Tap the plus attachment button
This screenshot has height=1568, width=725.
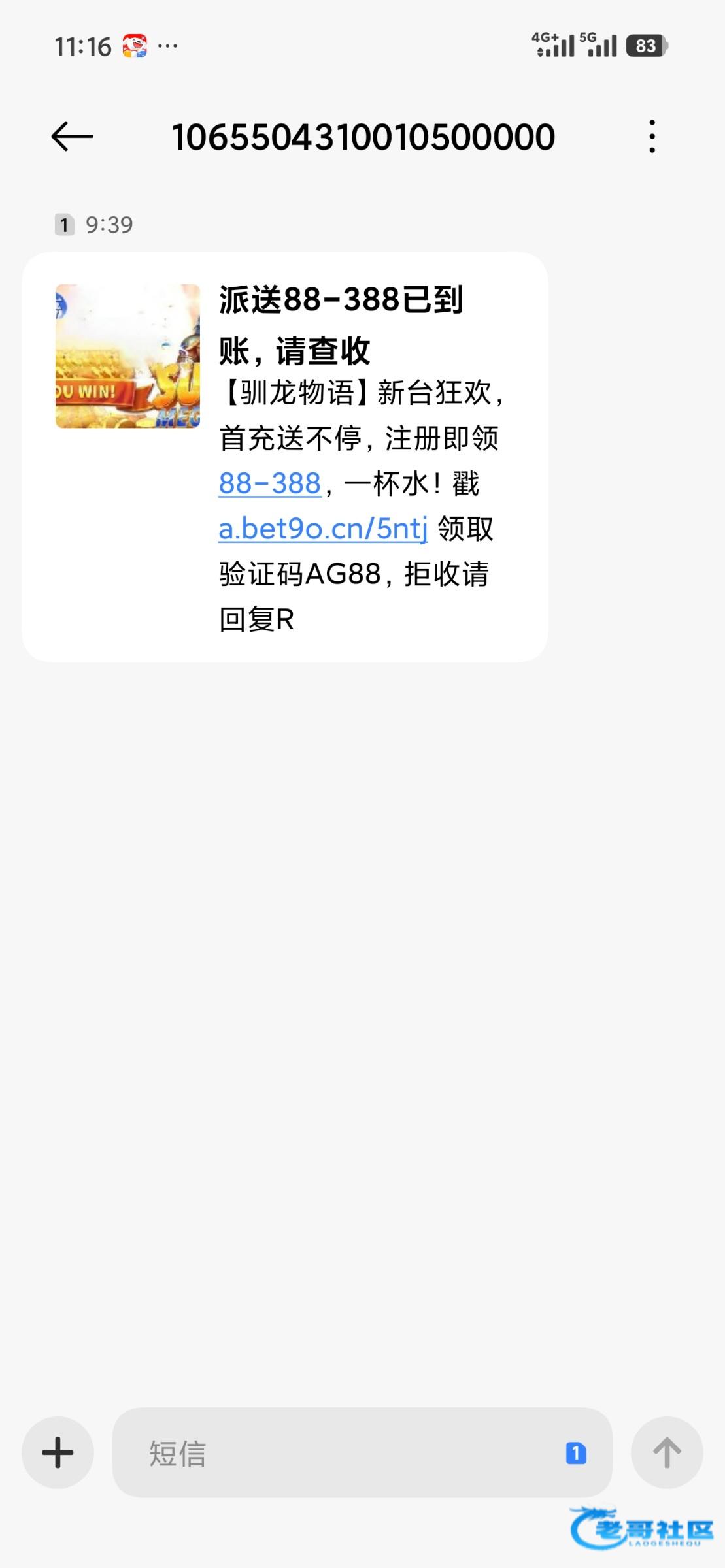(x=58, y=1452)
